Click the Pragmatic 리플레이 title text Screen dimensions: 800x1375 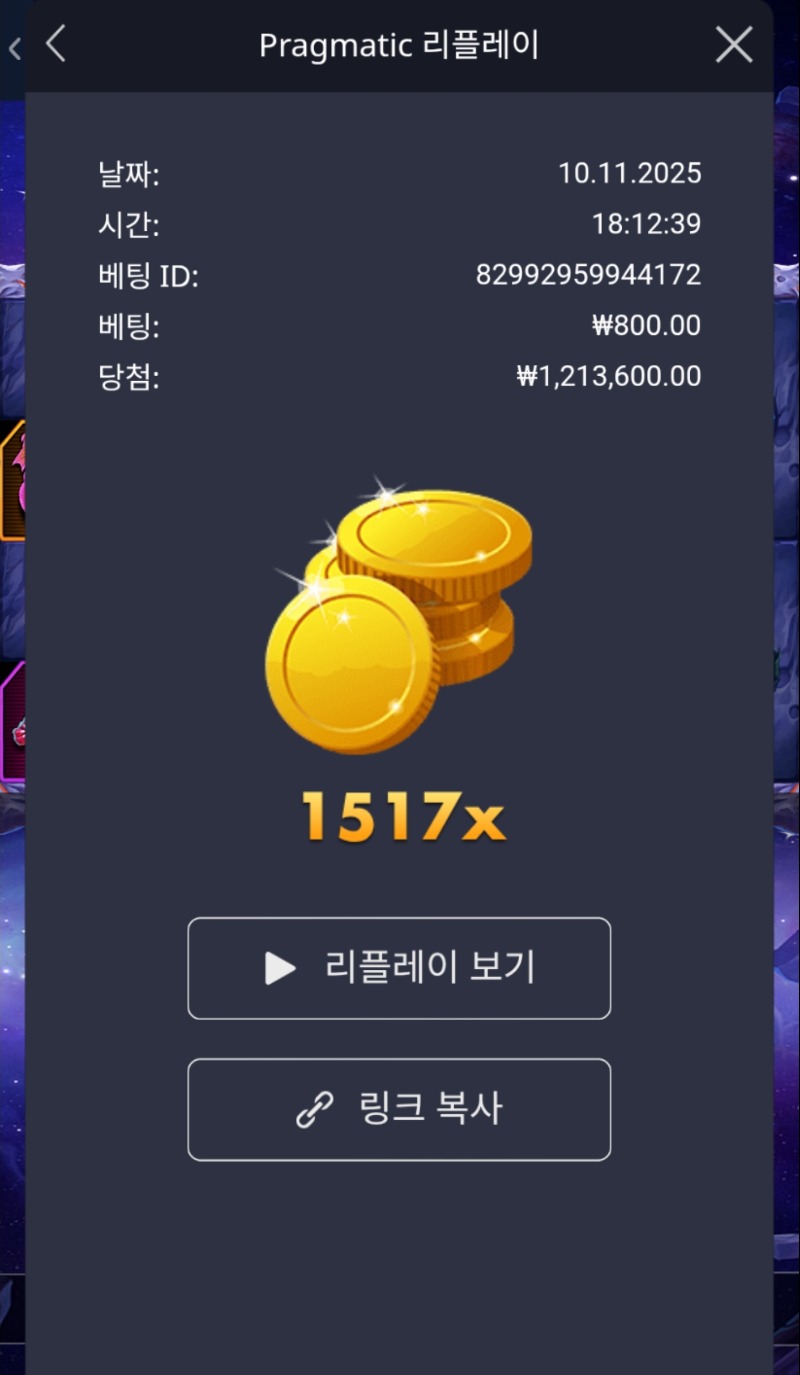pyautogui.click(x=398, y=44)
